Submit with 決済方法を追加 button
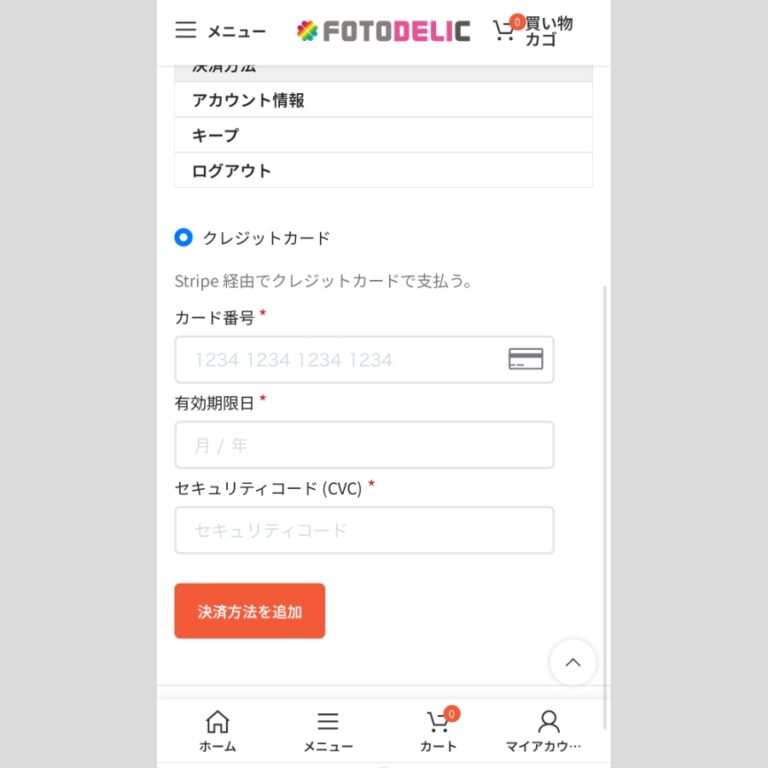768x768 pixels. click(249, 611)
